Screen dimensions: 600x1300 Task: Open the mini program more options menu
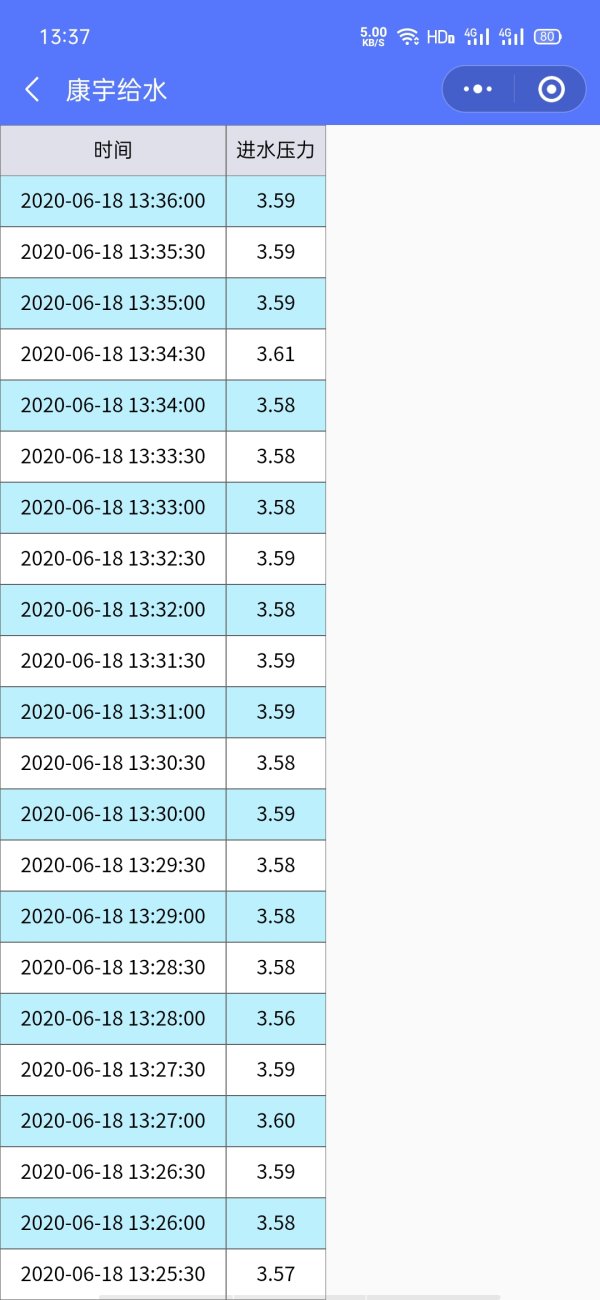click(478, 89)
